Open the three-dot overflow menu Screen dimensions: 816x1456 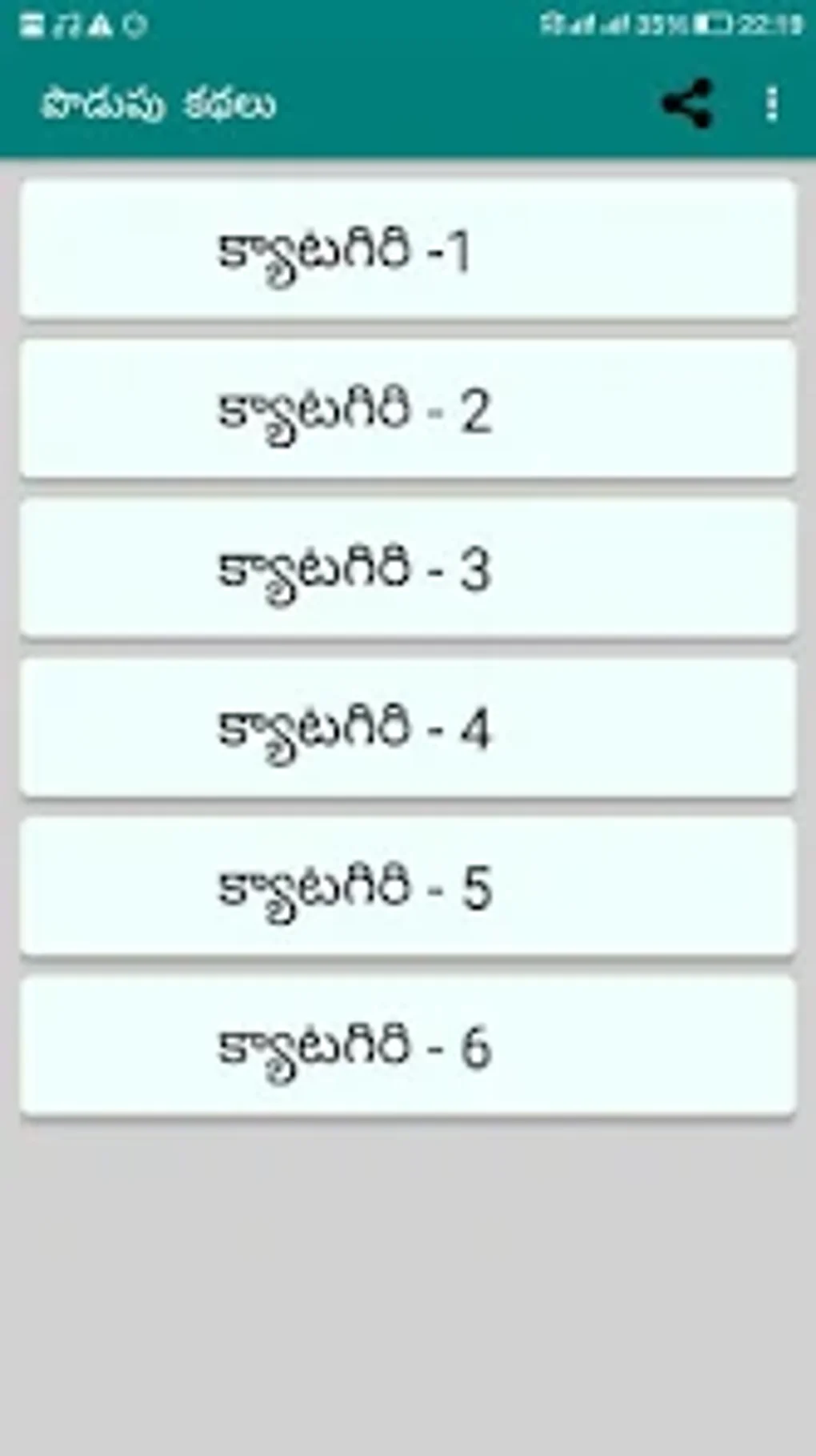771,104
